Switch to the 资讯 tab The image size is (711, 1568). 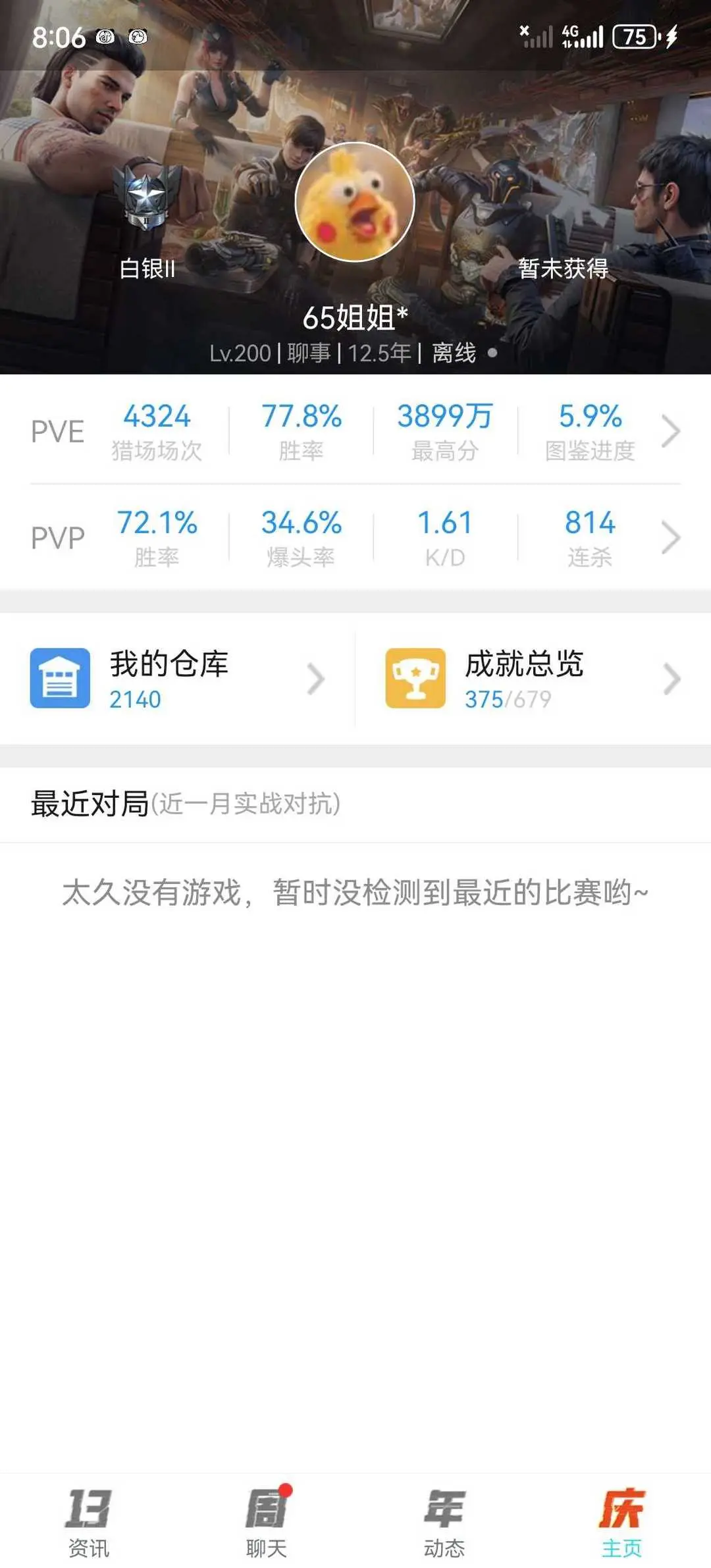click(89, 1523)
